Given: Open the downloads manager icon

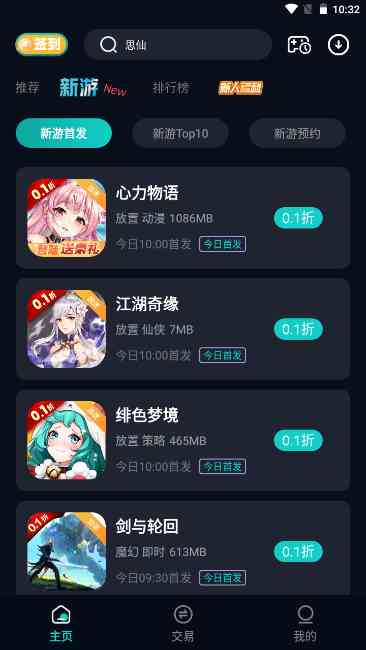Looking at the screenshot, I should pos(339,44).
